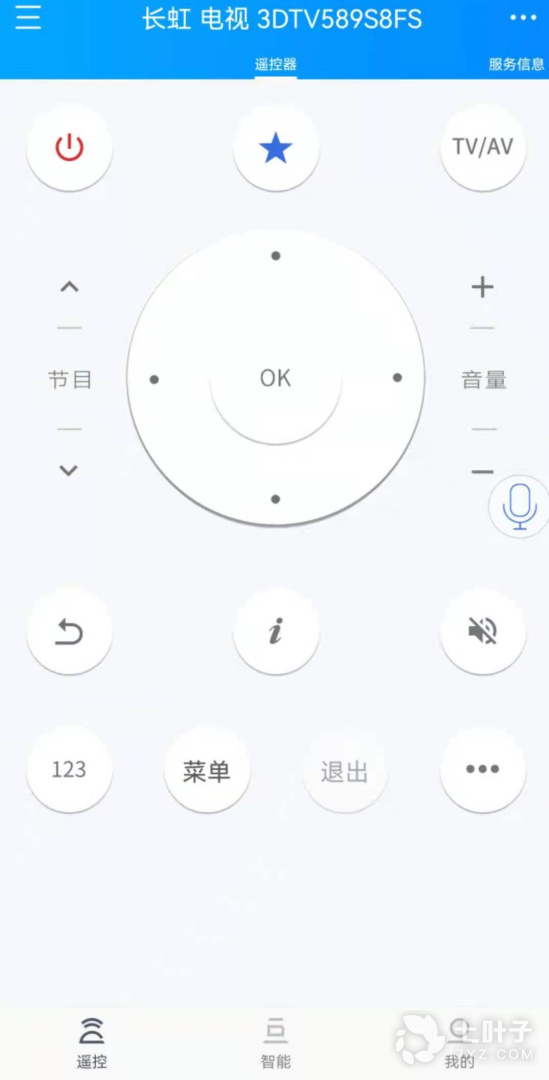Tap OK in the direction pad
Viewport: 549px width, 1080px height.
pos(276,378)
